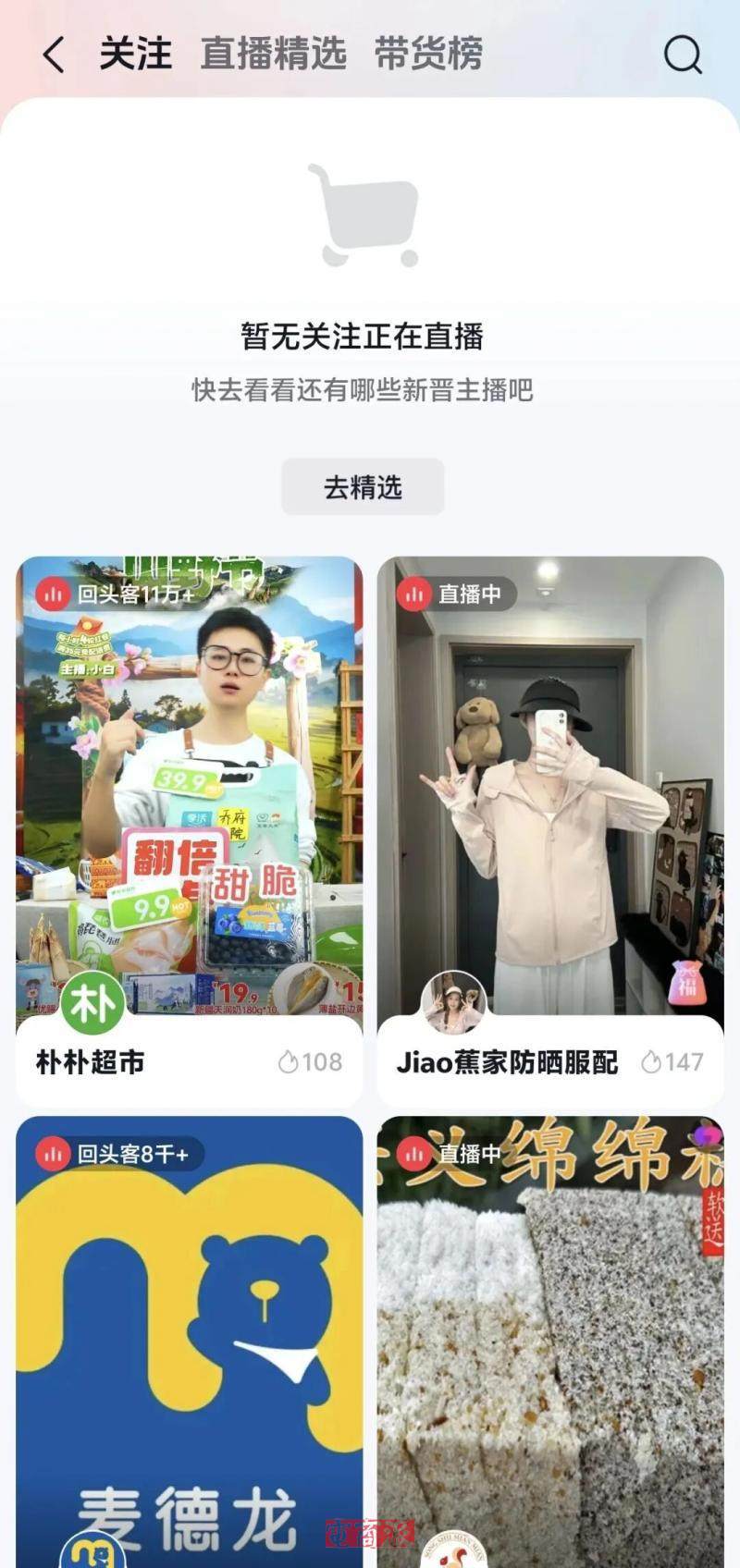The height and width of the screenshot is (1568, 740).
Task: Open the 朴朴超市 live stream card
Action: [x=189, y=814]
